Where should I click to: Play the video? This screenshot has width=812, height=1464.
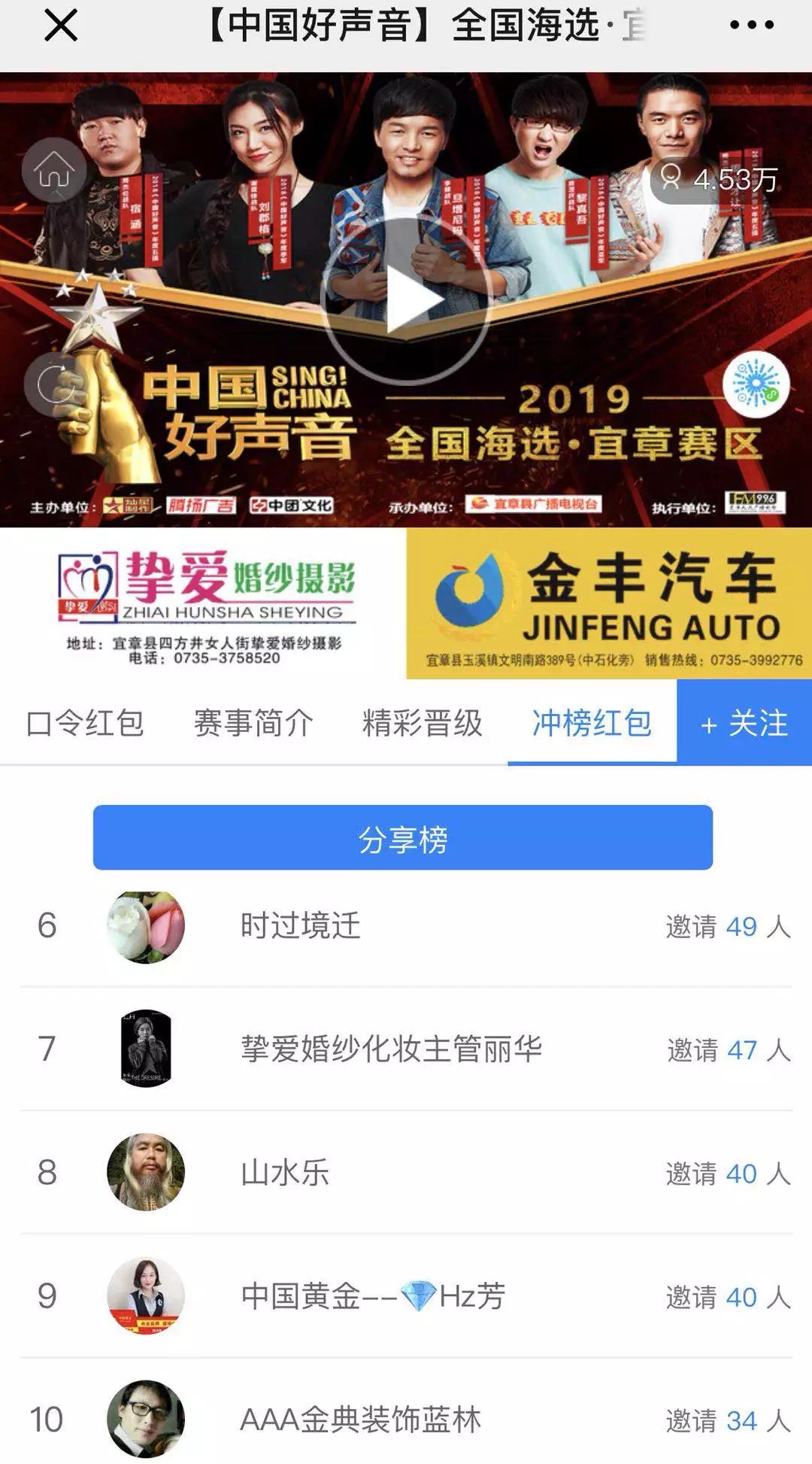(407, 299)
